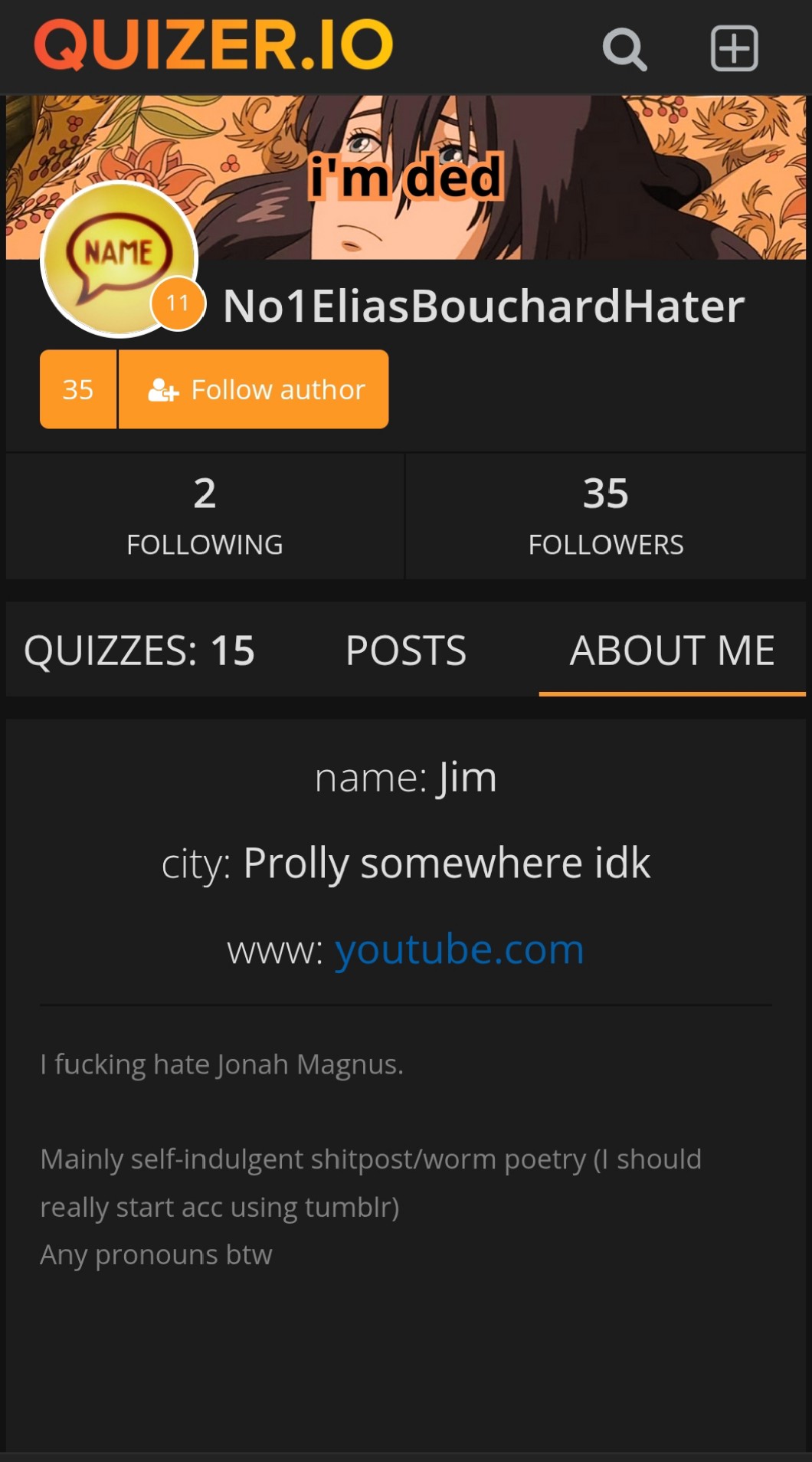Open the youtube.com link
This screenshot has height=1462, width=812.
point(459,949)
